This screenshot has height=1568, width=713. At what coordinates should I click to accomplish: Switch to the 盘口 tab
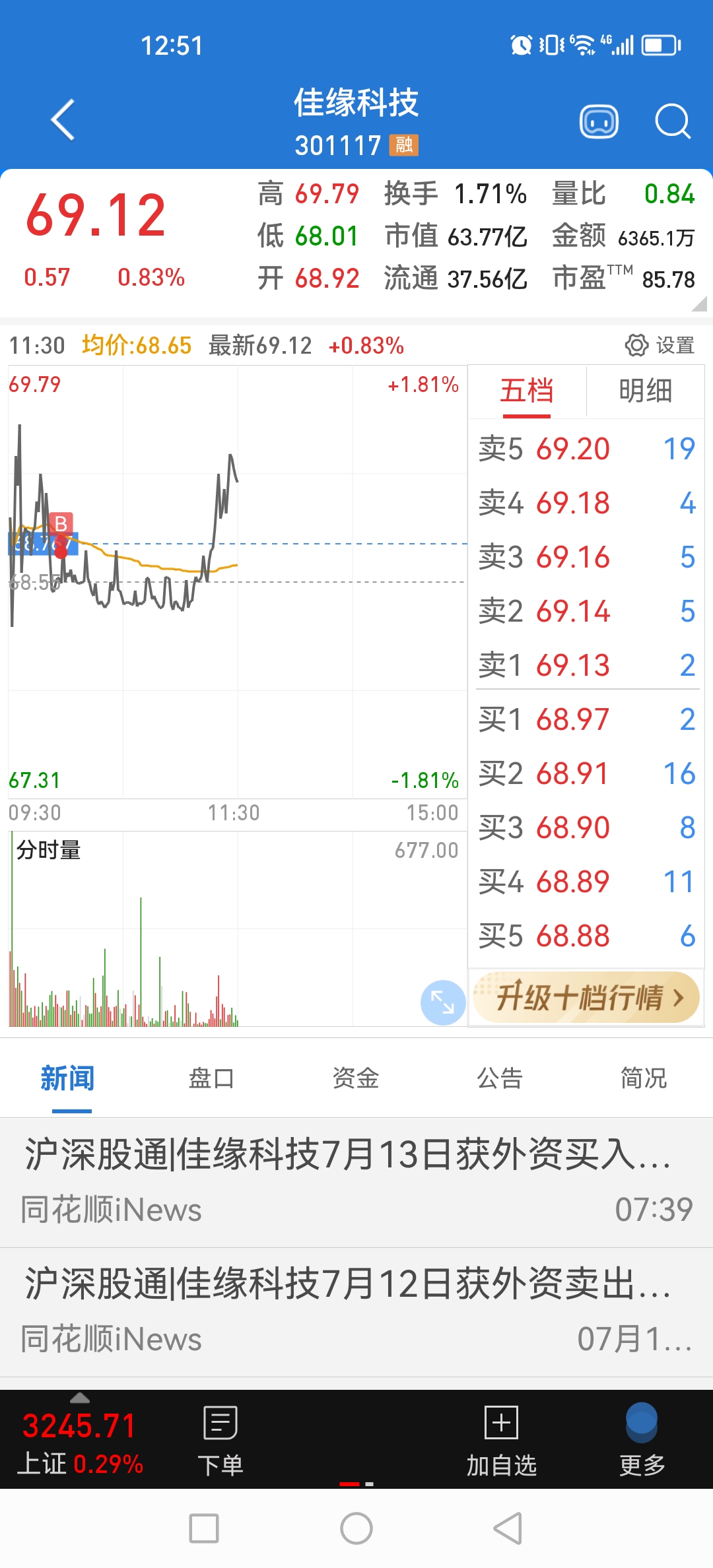click(x=211, y=1078)
